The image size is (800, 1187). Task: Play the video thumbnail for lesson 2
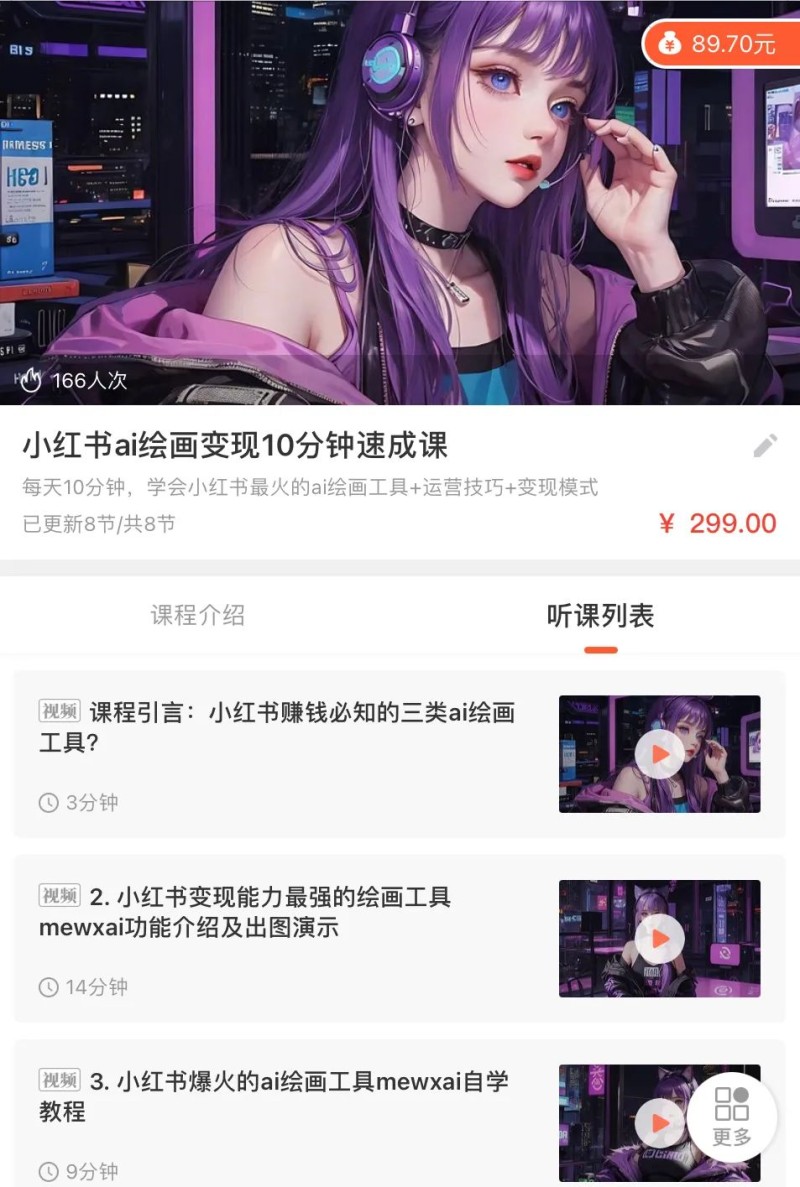[659, 939]
